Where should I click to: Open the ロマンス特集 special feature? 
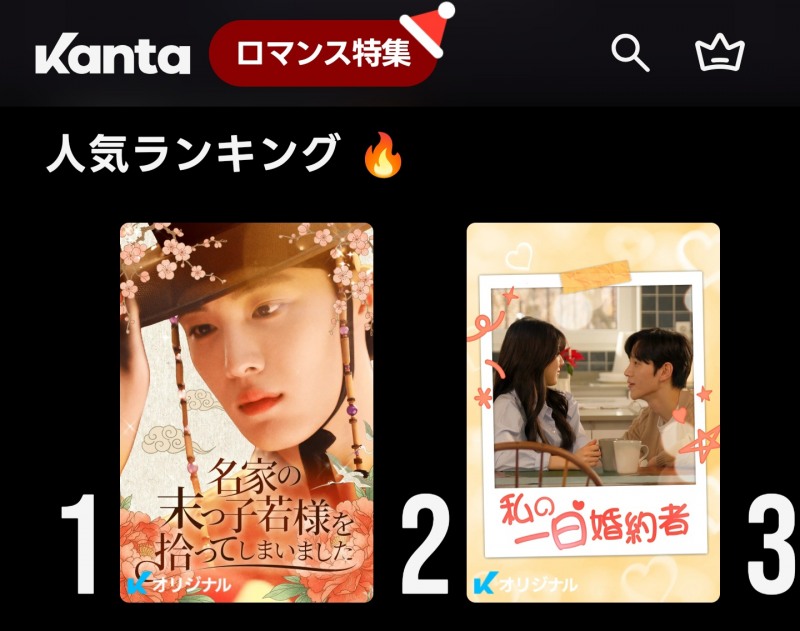pos(323,53)
